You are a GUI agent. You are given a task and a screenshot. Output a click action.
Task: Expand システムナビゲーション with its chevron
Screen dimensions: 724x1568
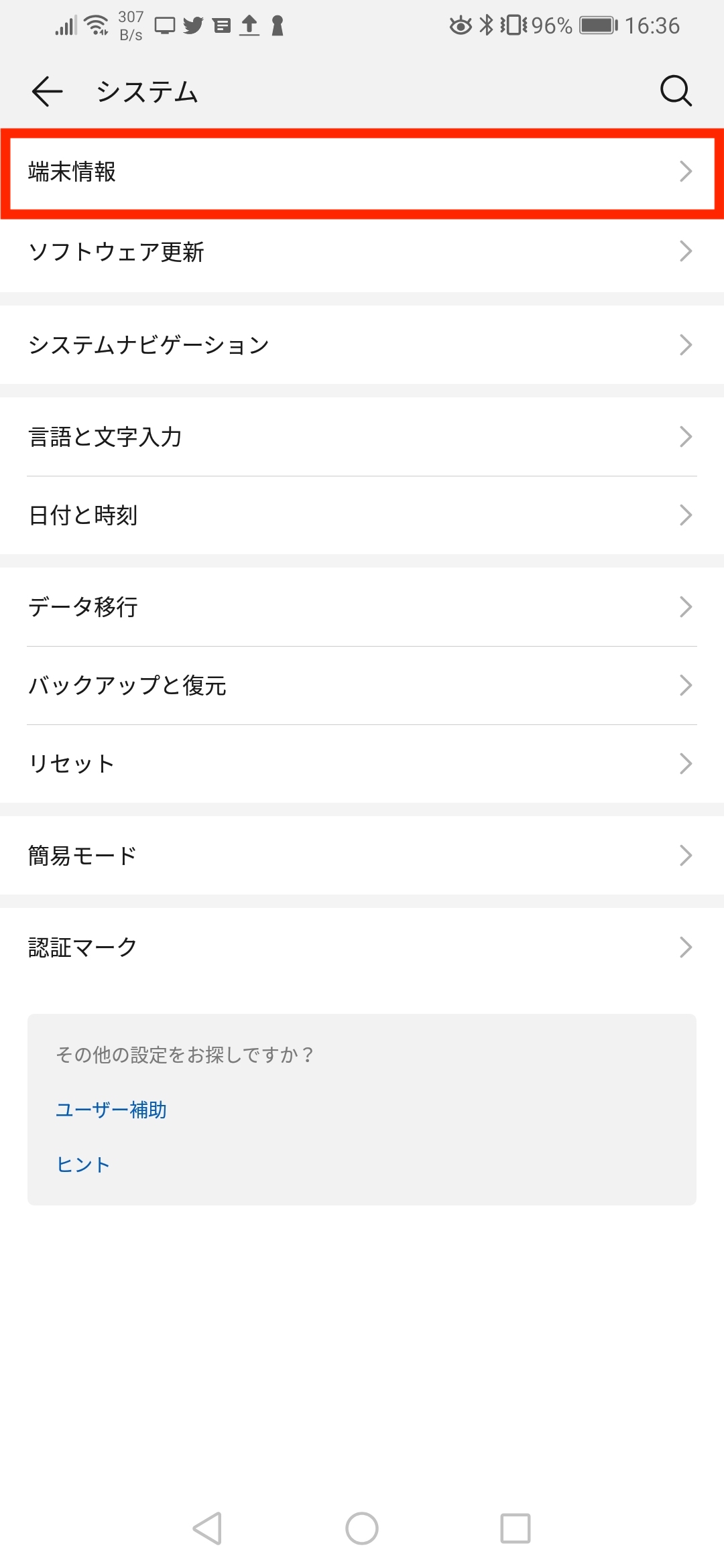pos(686,344)
